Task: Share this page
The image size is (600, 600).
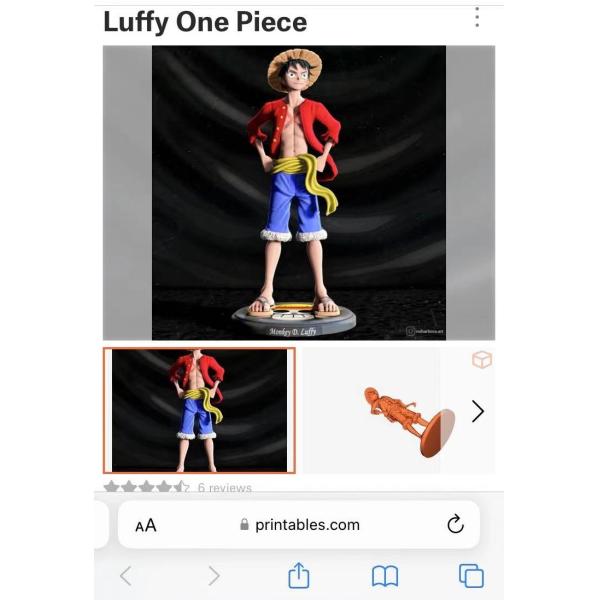Action: click(299, 575)
